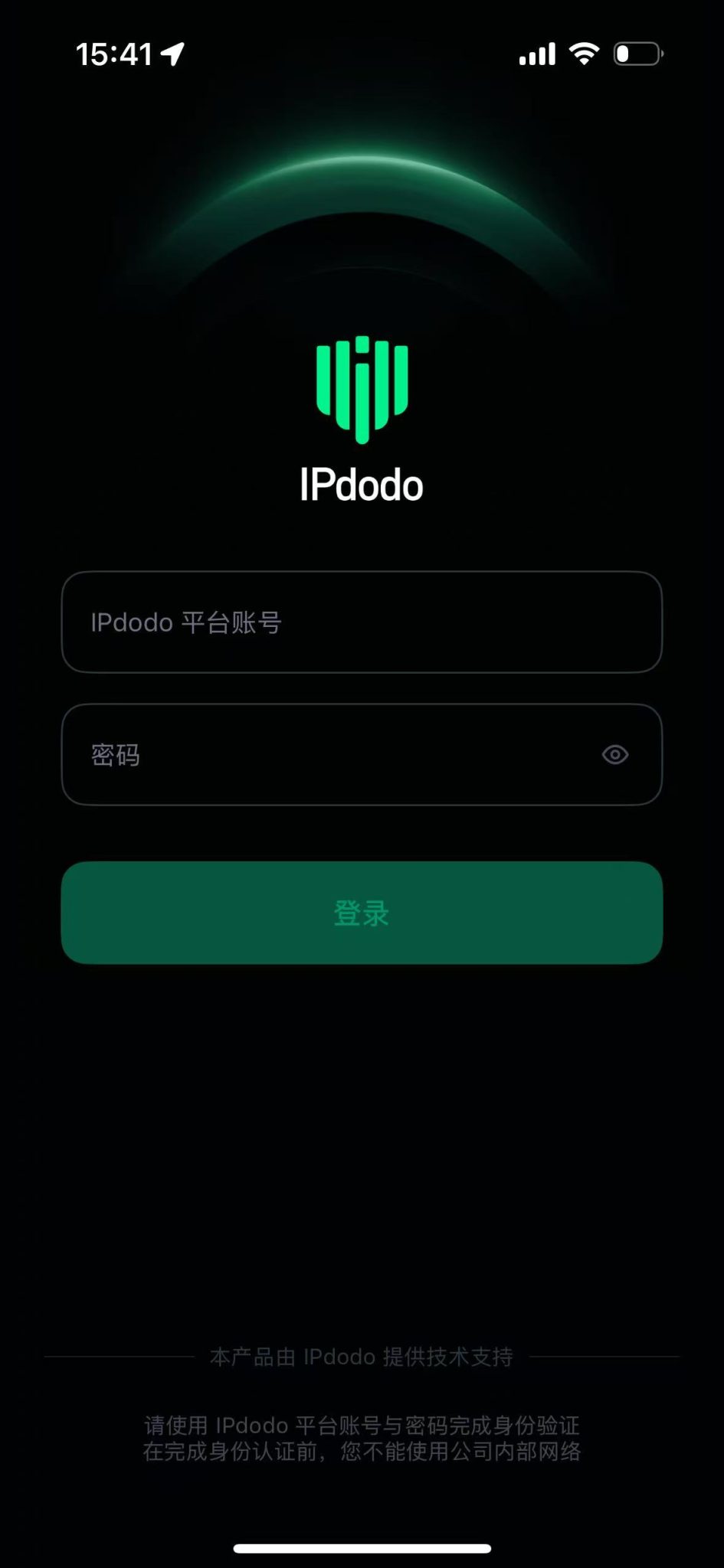Click the IPdodo wordmark under the logo
Screen dimensions: 724x1568
pyautogui.click(x=360, y=484)
